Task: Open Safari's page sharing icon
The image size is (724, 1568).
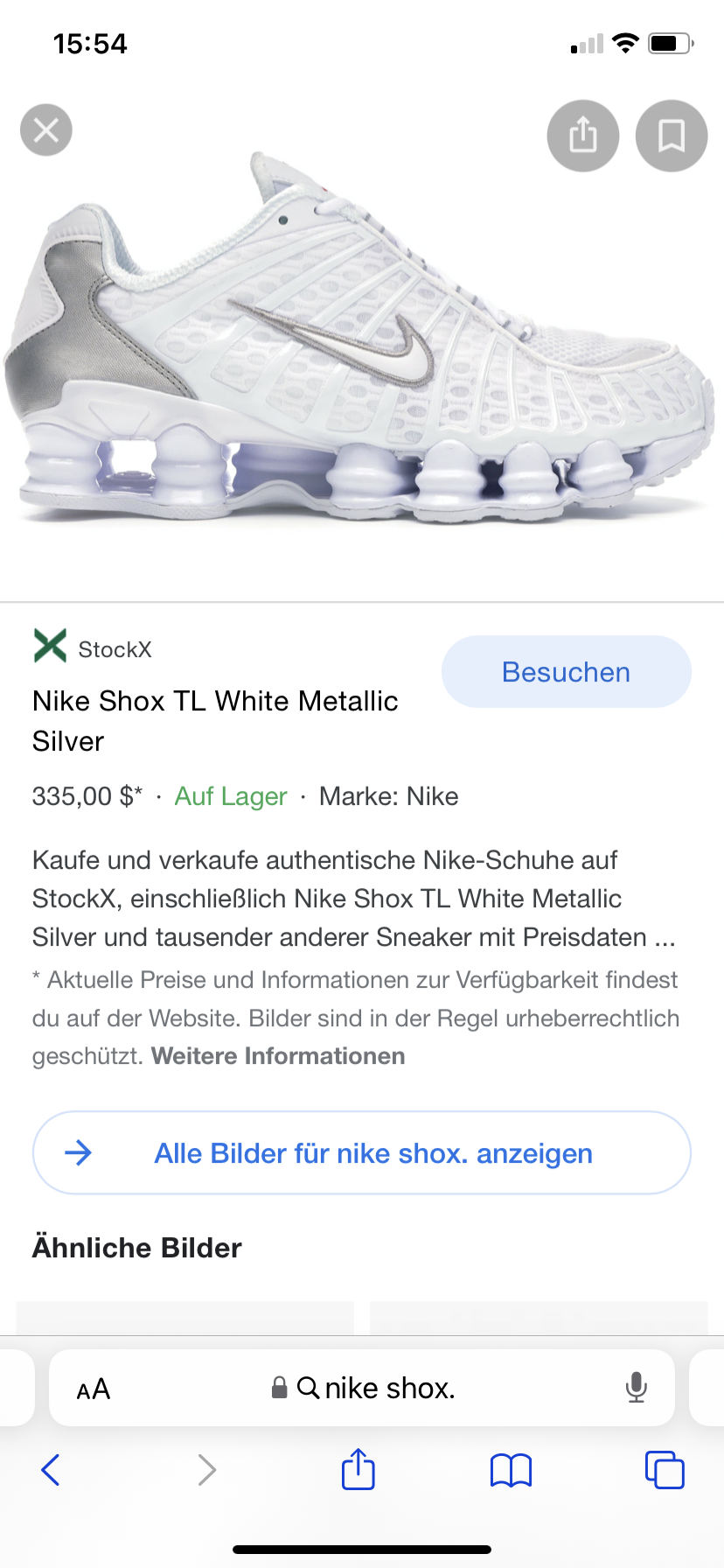Action: [357, 1470]
